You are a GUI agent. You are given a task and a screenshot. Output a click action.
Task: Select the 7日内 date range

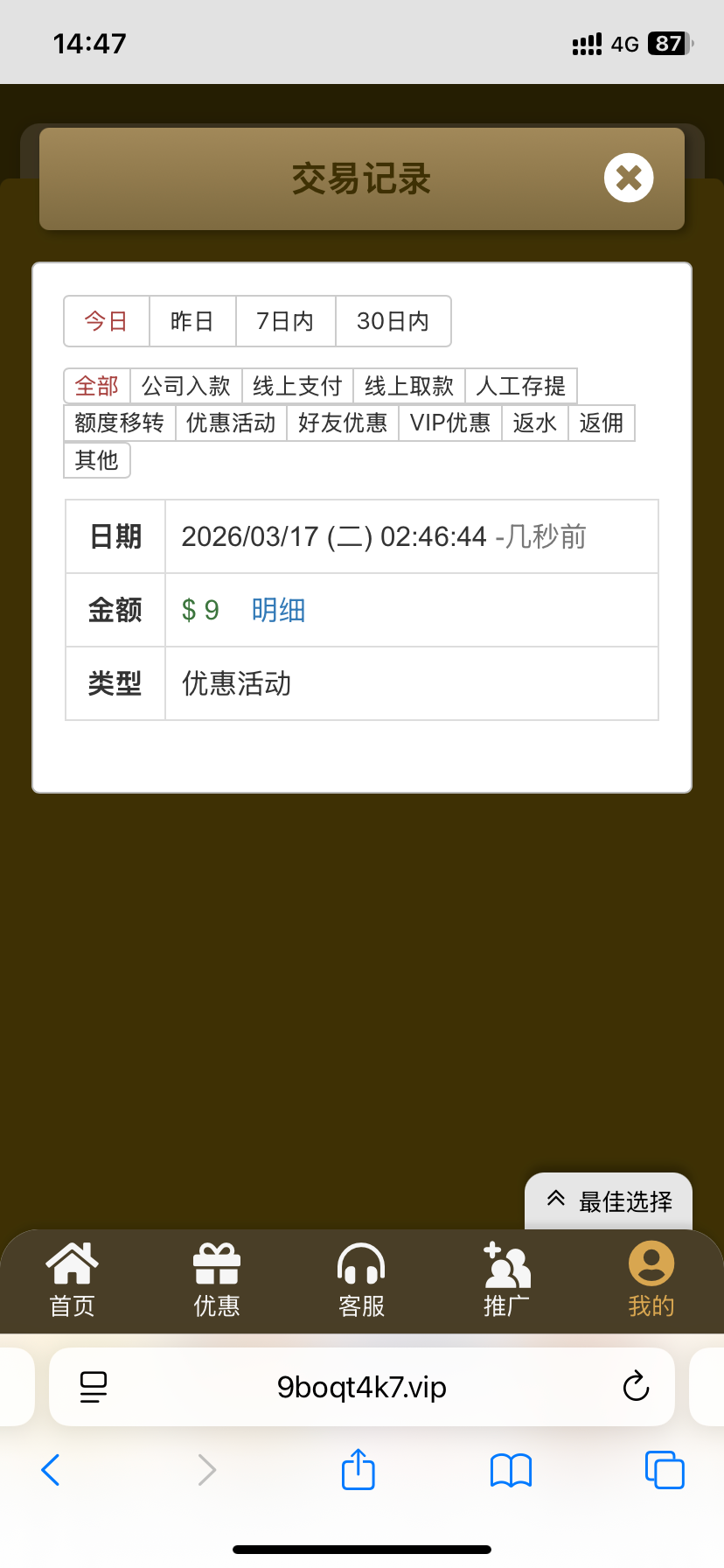pos(285,321)
